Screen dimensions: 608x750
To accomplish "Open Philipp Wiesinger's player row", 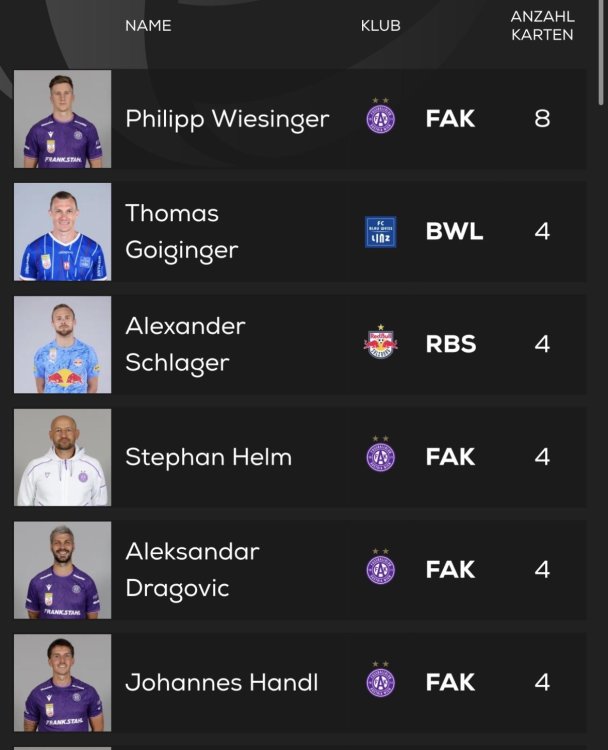I will (x=227, y=119).
